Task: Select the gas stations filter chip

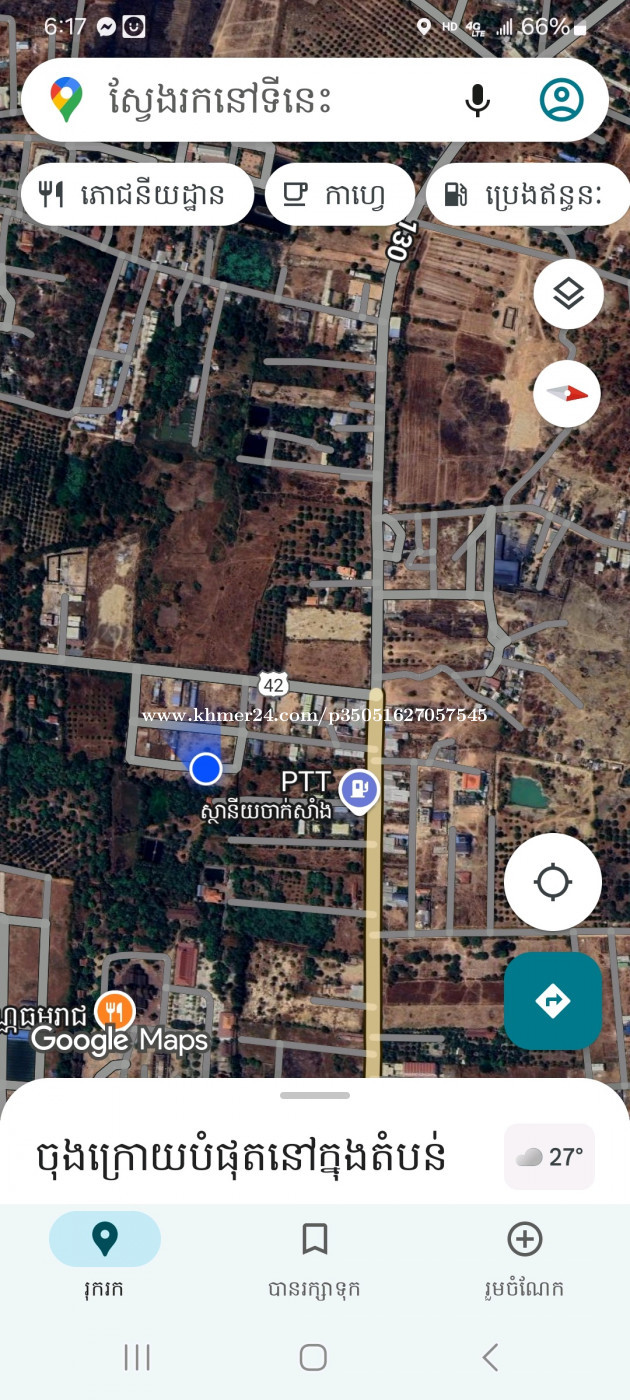Action: coord(528,194)
